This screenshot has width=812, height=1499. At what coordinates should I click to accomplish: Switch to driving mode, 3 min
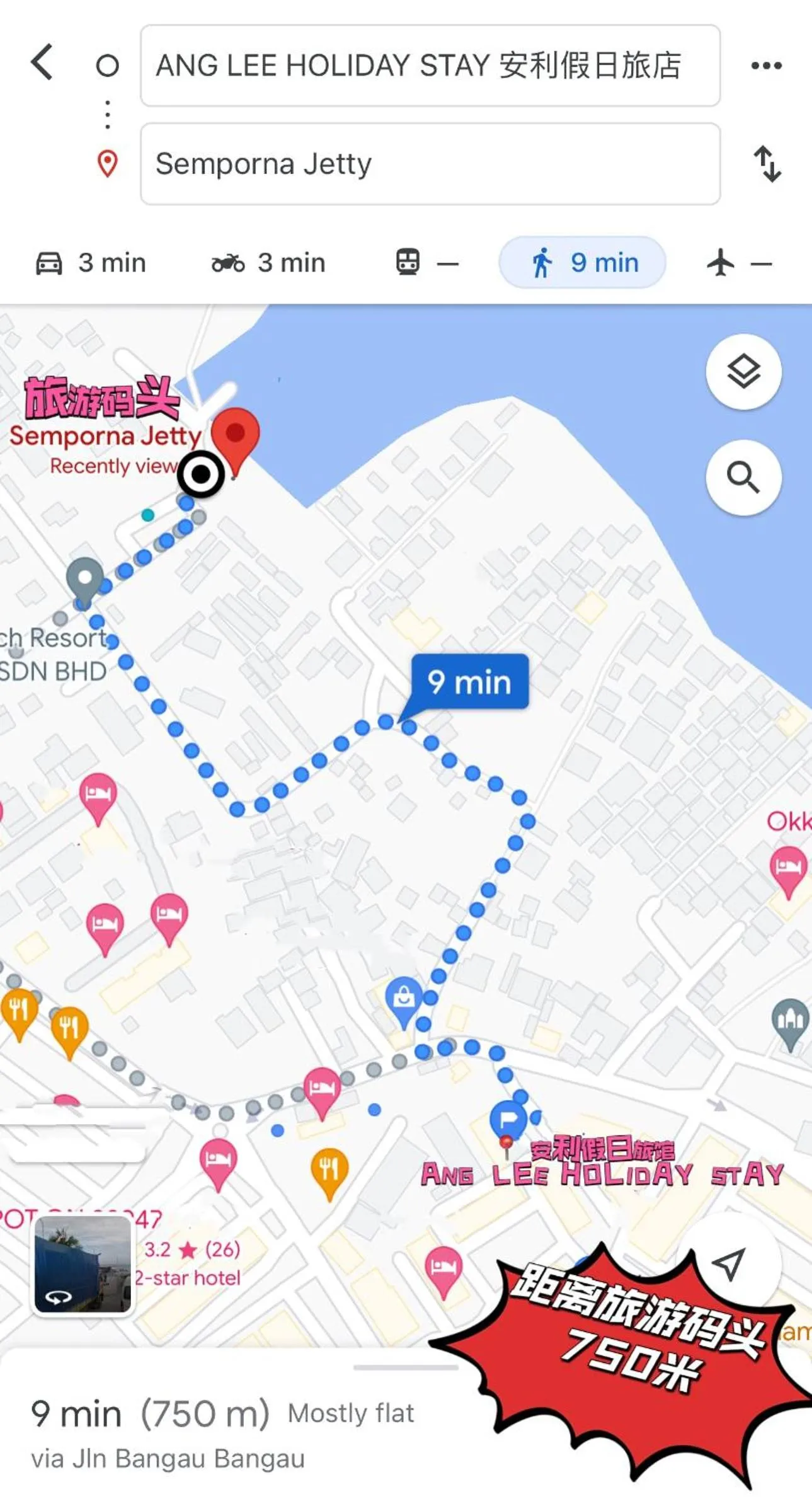coord(91,263)
